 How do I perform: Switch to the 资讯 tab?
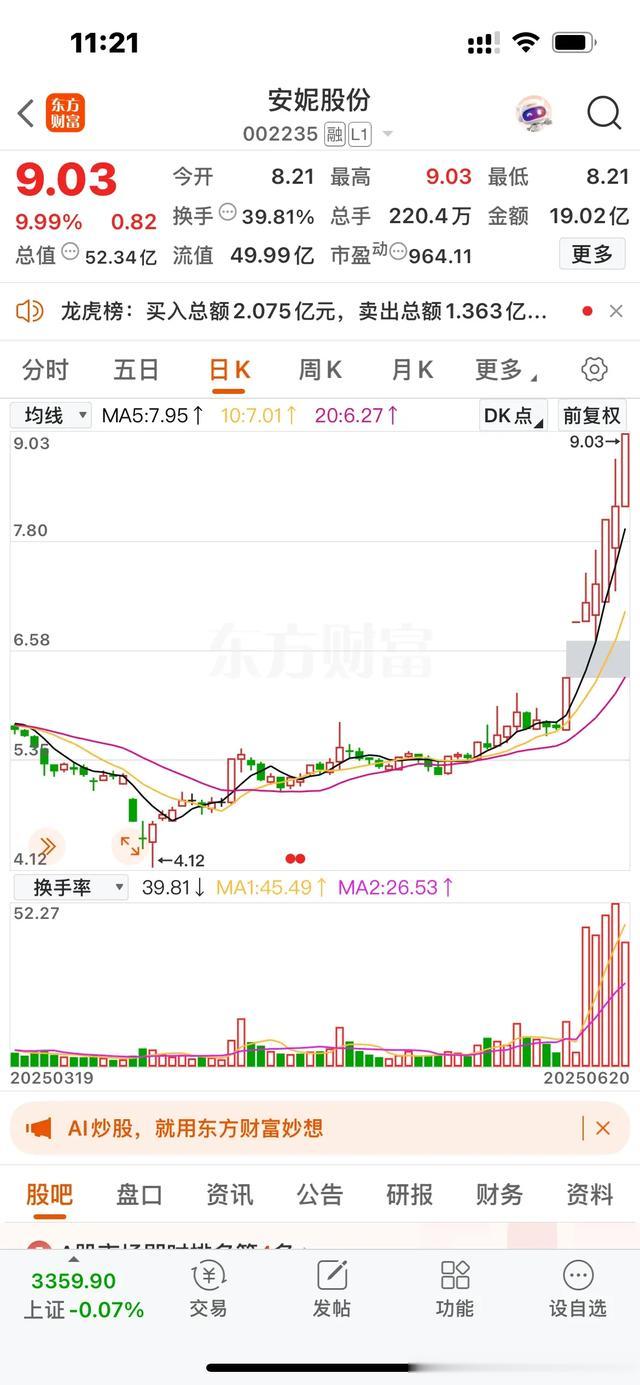pos(230,1194)
